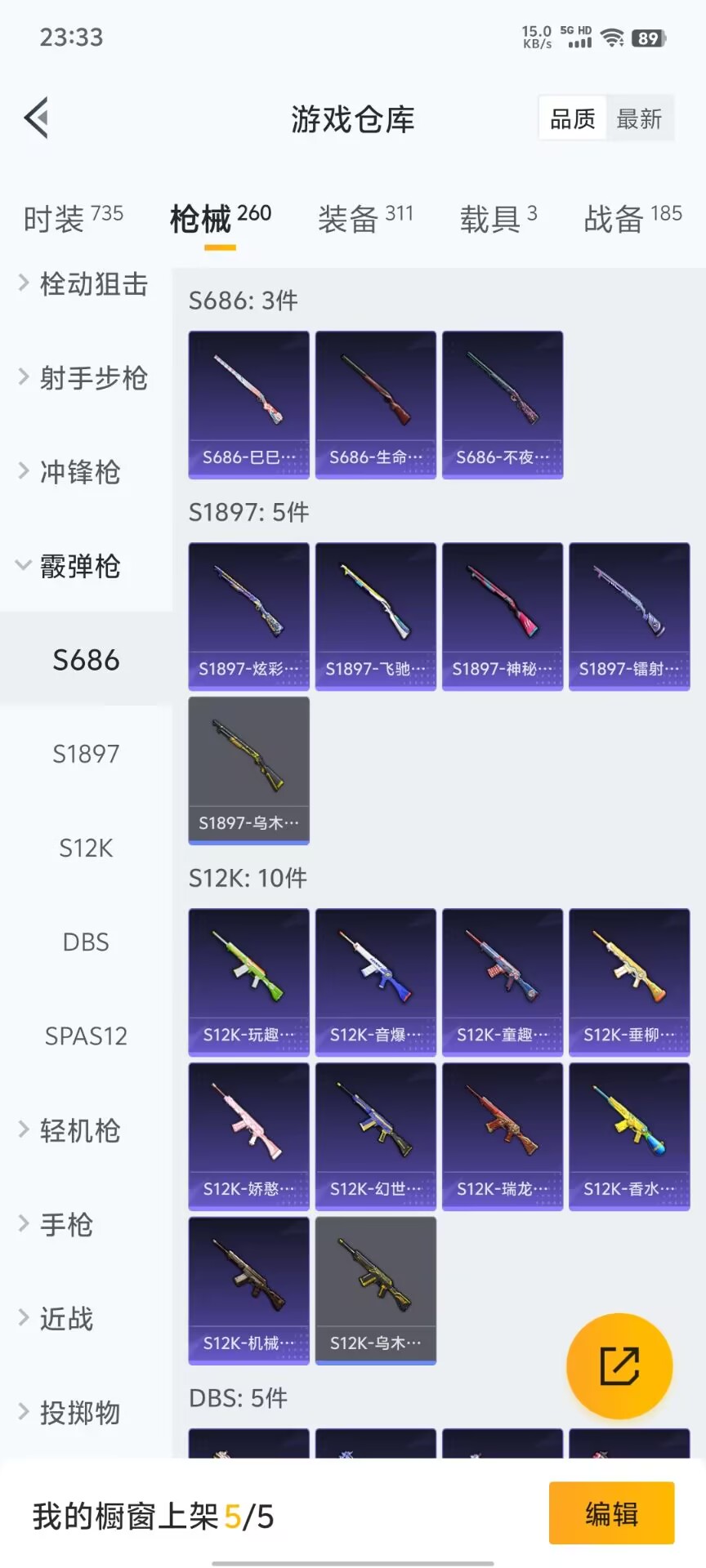This screenshot has height=1568, width=706.
Task: Switch to the 战备 tab
Action: tap(632, 219)
